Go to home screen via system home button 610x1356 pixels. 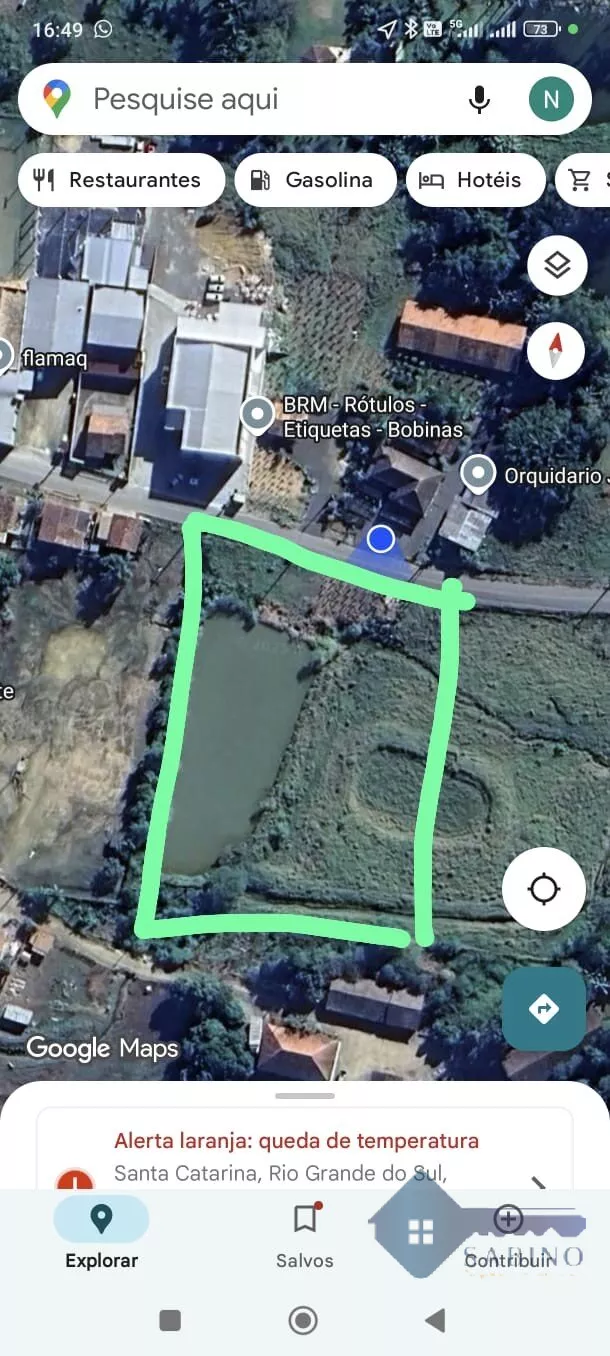click(x=303, y=1321)
